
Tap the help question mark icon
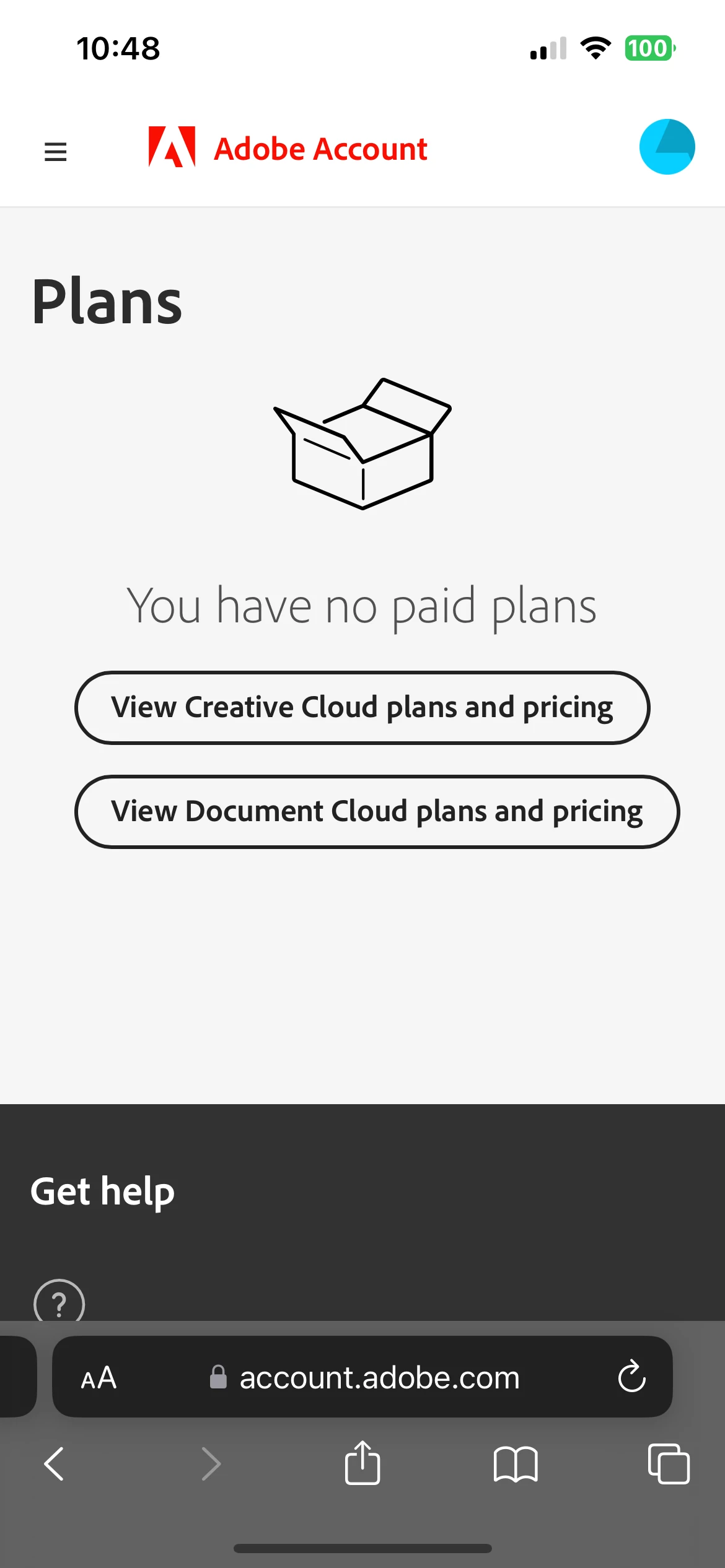(x=59, y=1303)
